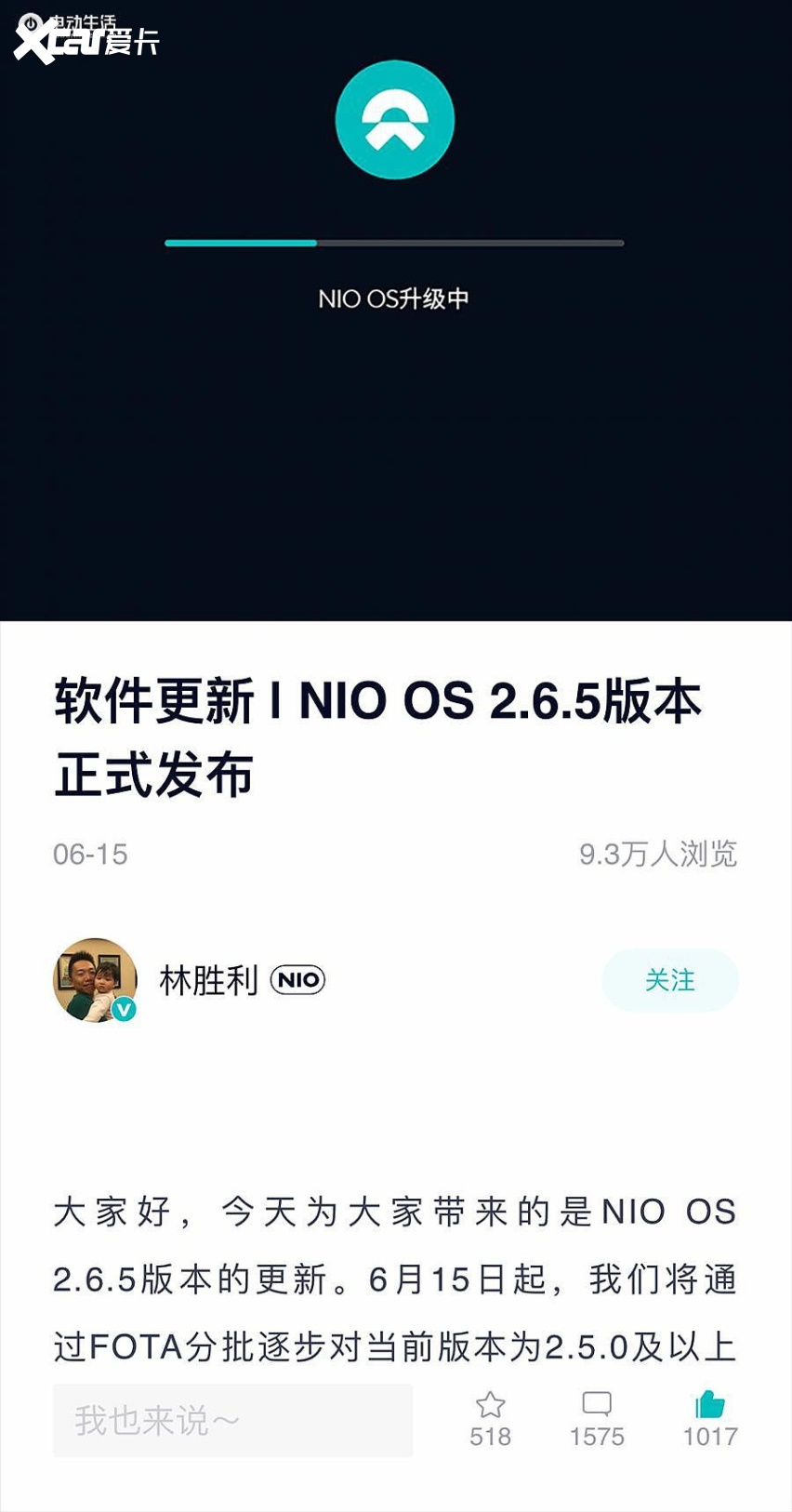Like the article with thumbs-up icon
The height and width of the screenshot is (1512, 792).
click(x=710, y=1405)
